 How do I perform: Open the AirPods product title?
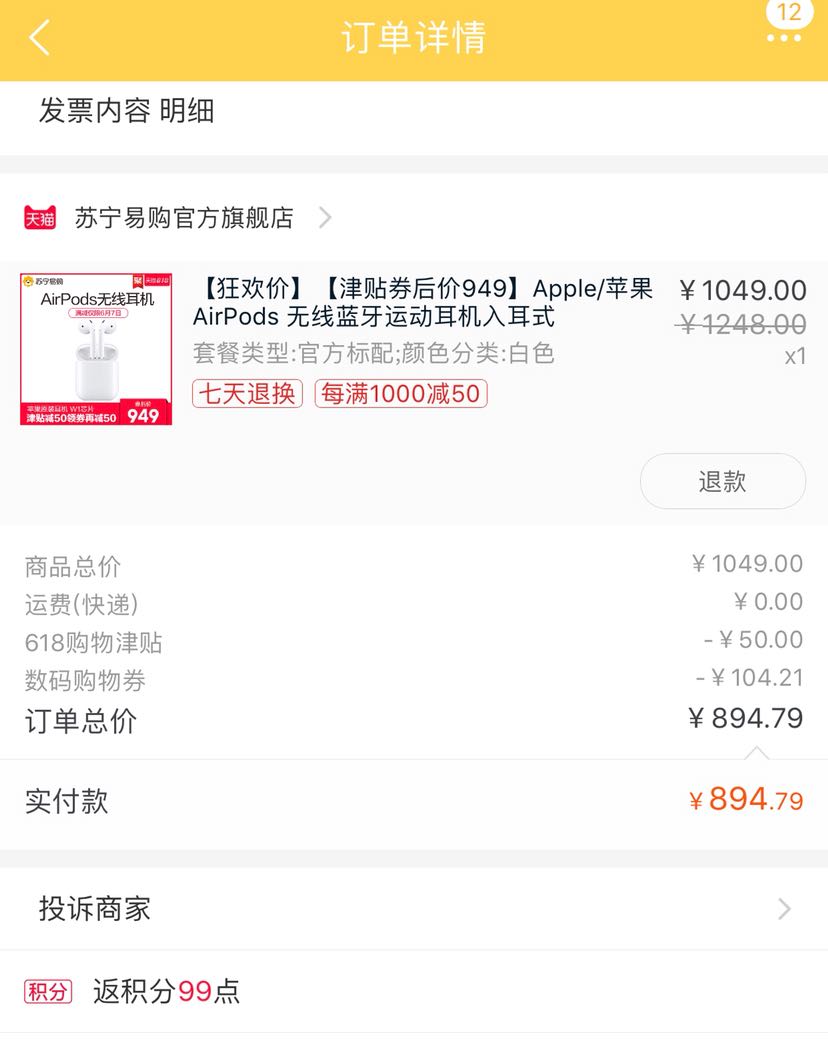click(422, 303)
